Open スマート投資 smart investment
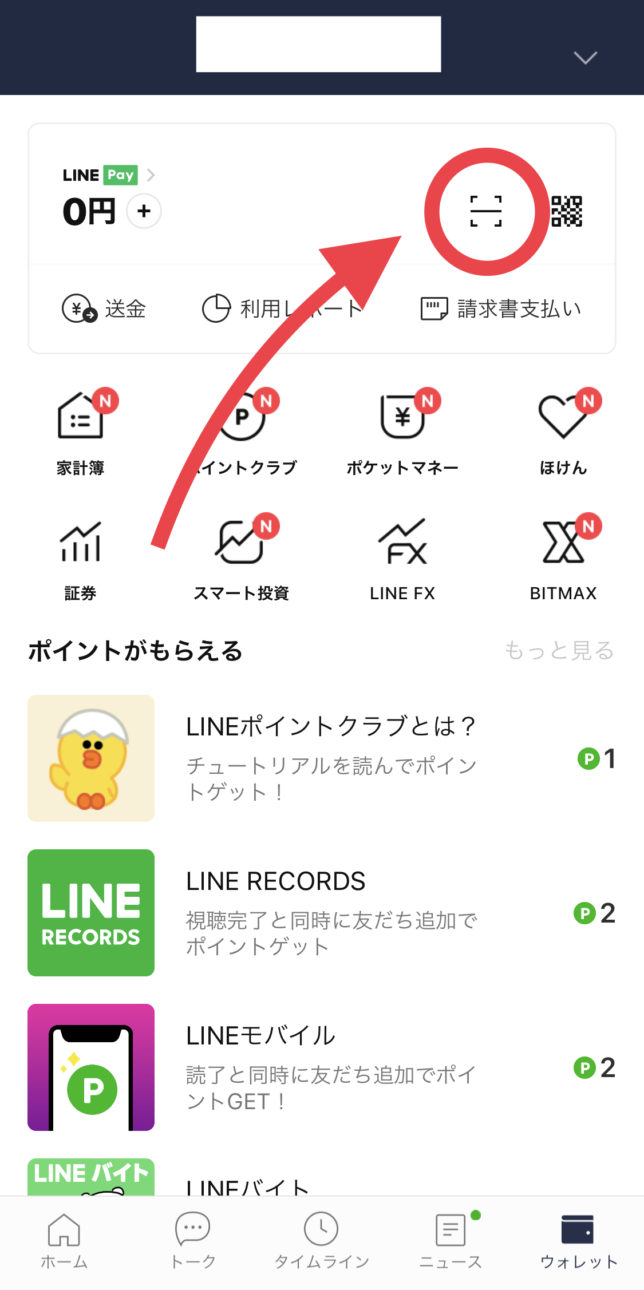 pyautogui.click(x=241, y=558)
